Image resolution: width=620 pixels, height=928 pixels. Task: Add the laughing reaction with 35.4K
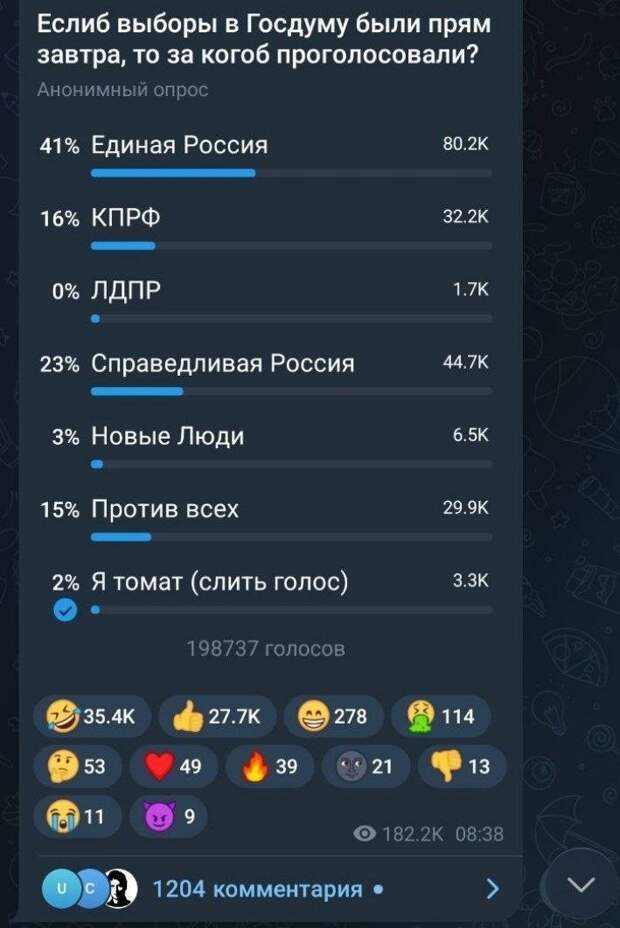pos(92,716)
